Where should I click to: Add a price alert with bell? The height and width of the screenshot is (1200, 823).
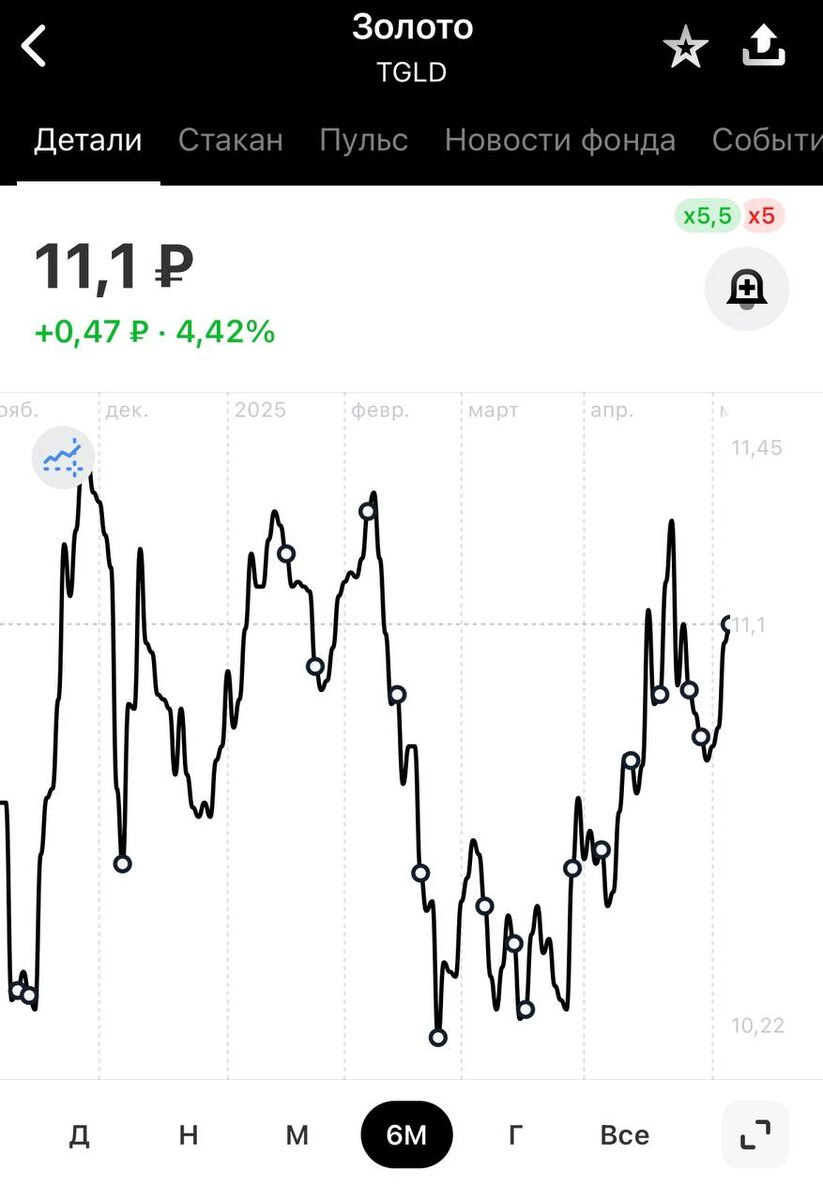coord(746,290)
